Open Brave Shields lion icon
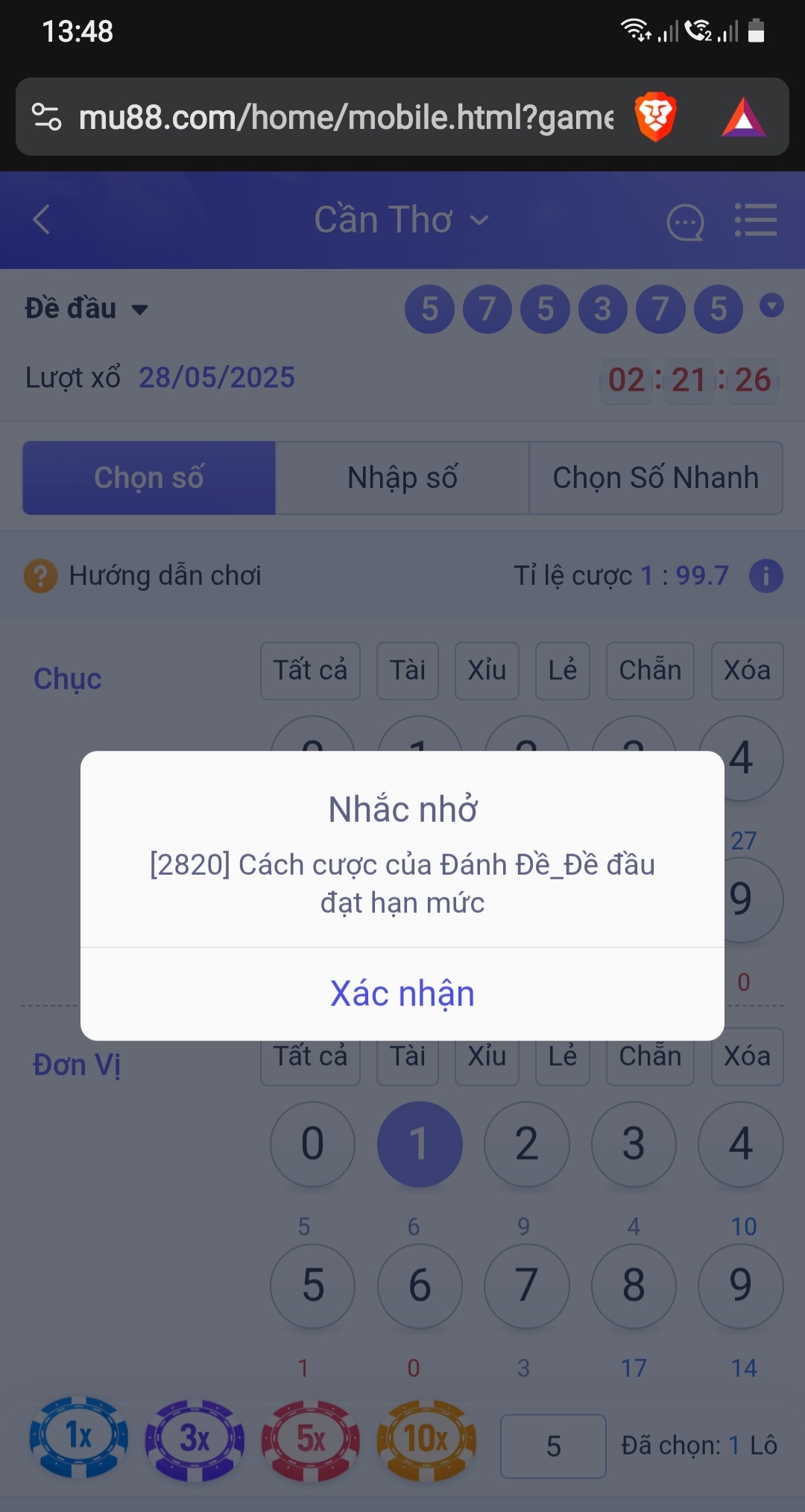 [655, 117]
